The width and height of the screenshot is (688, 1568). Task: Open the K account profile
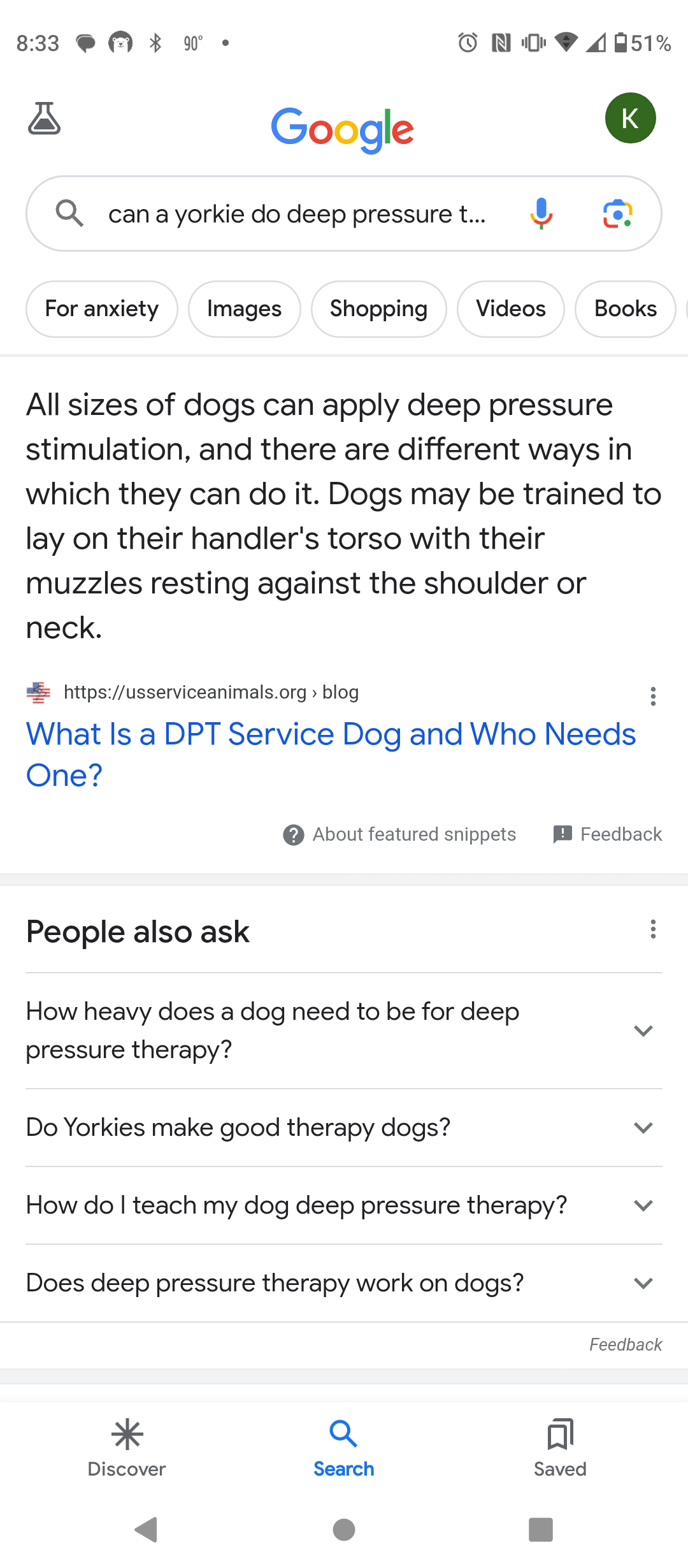pos(630,118)
